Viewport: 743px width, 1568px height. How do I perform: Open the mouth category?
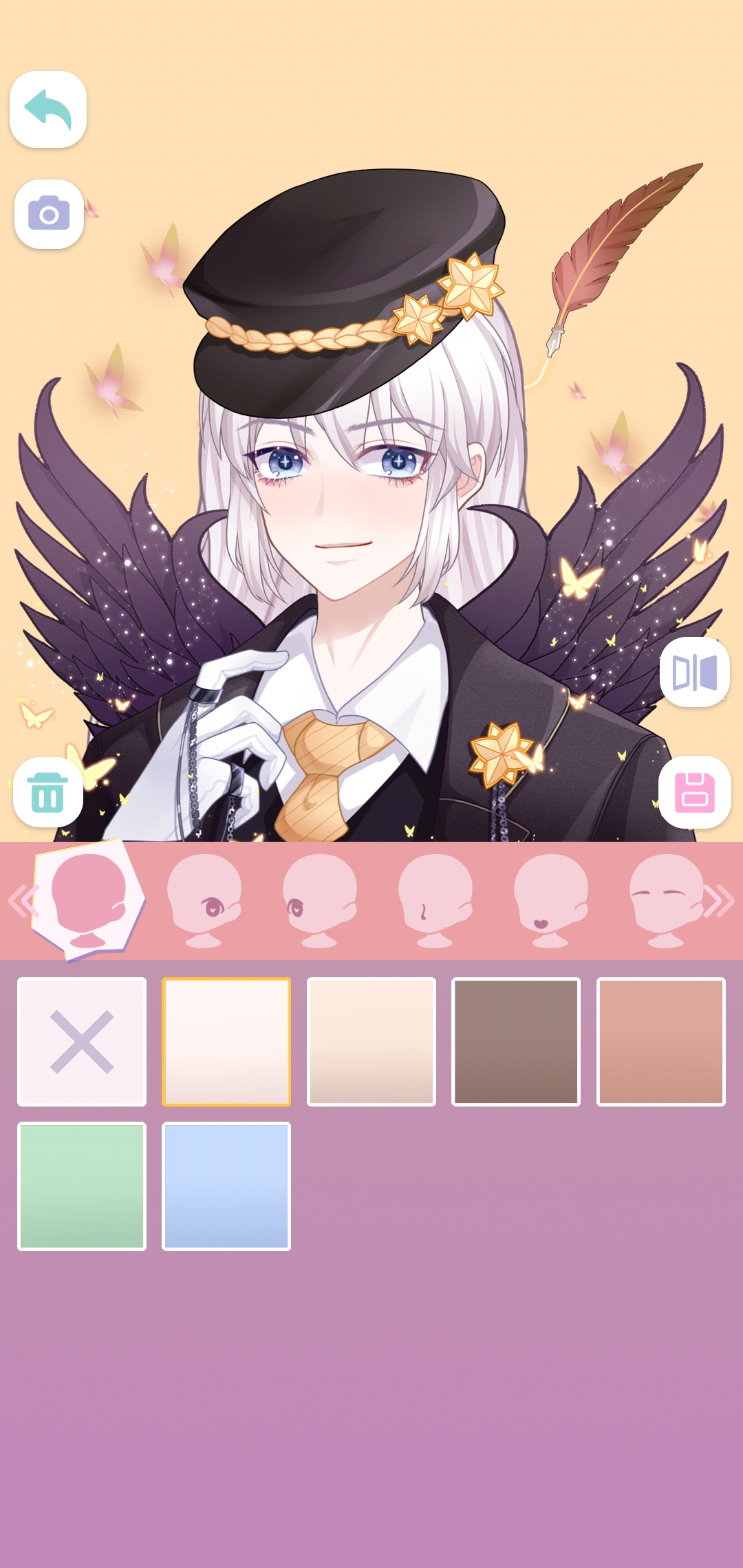tap(551, 900)
